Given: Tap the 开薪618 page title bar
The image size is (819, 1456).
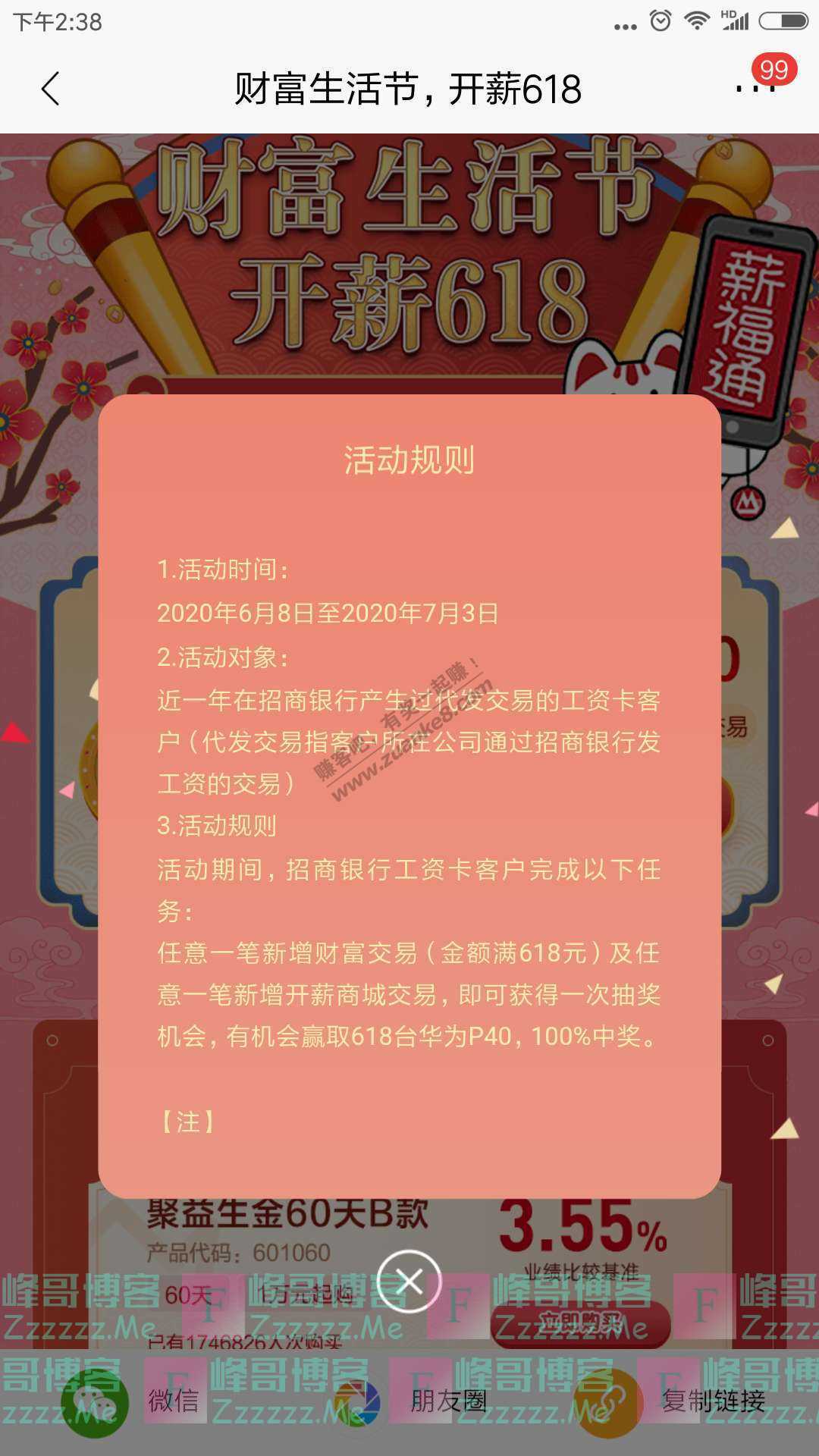Looking at the screenshot, I should pos(409,89).
